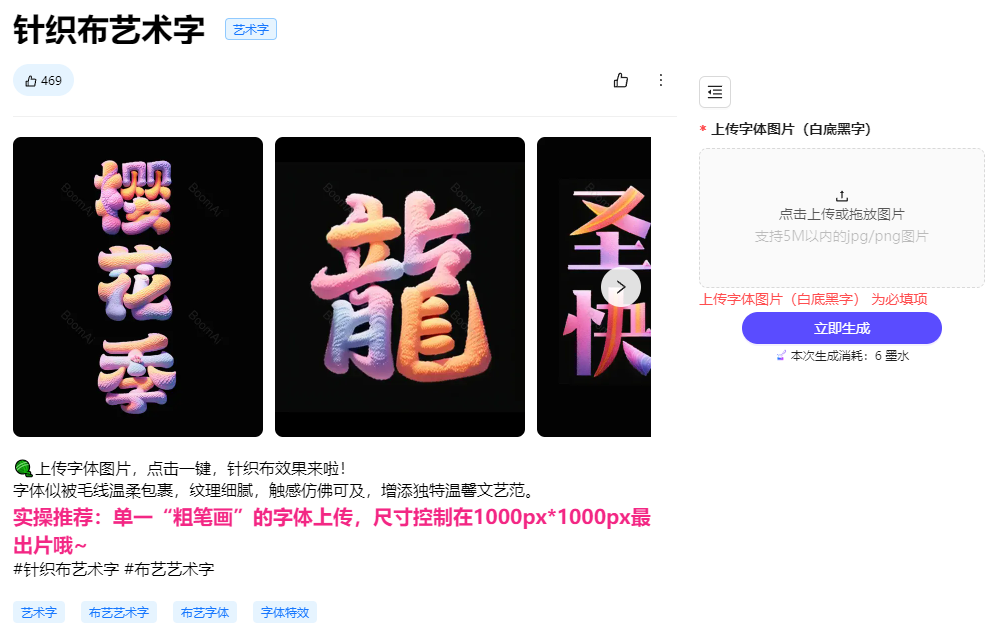Collapse the side panel toggle icon
The image size is (999, 640).
[715, 92]
